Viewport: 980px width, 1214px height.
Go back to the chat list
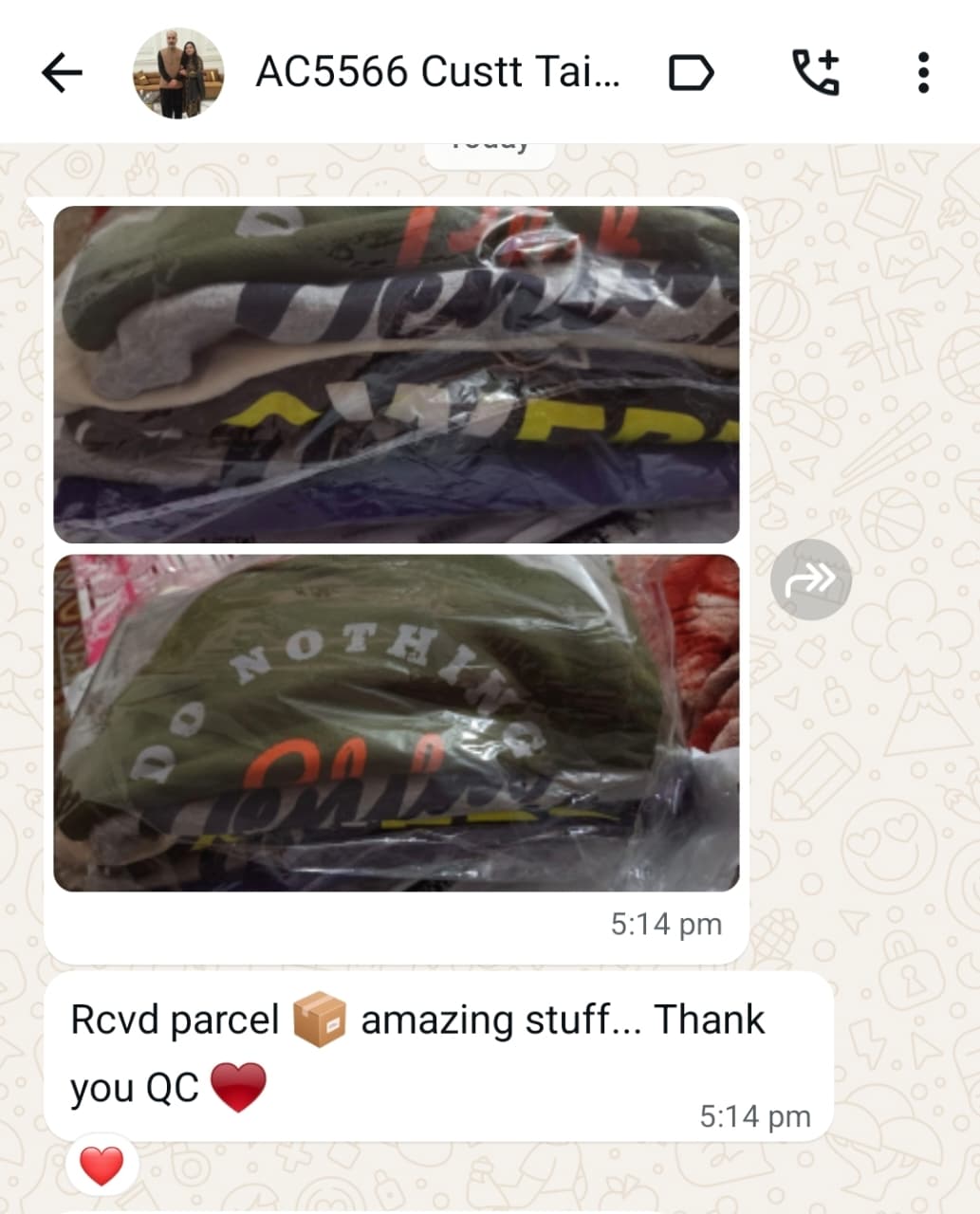[63, 73]
